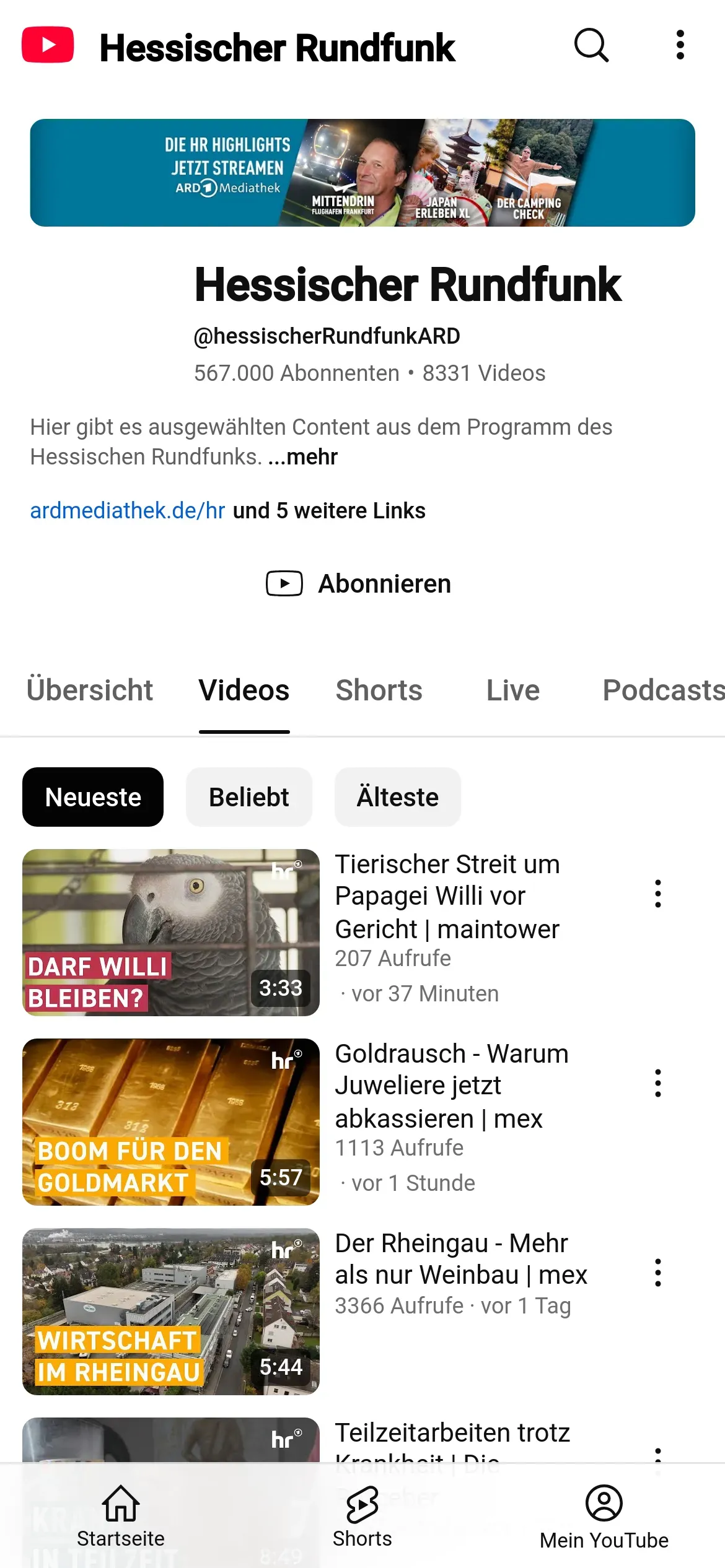Open options for the Papagei Willi video

click(x=657, y=894)
